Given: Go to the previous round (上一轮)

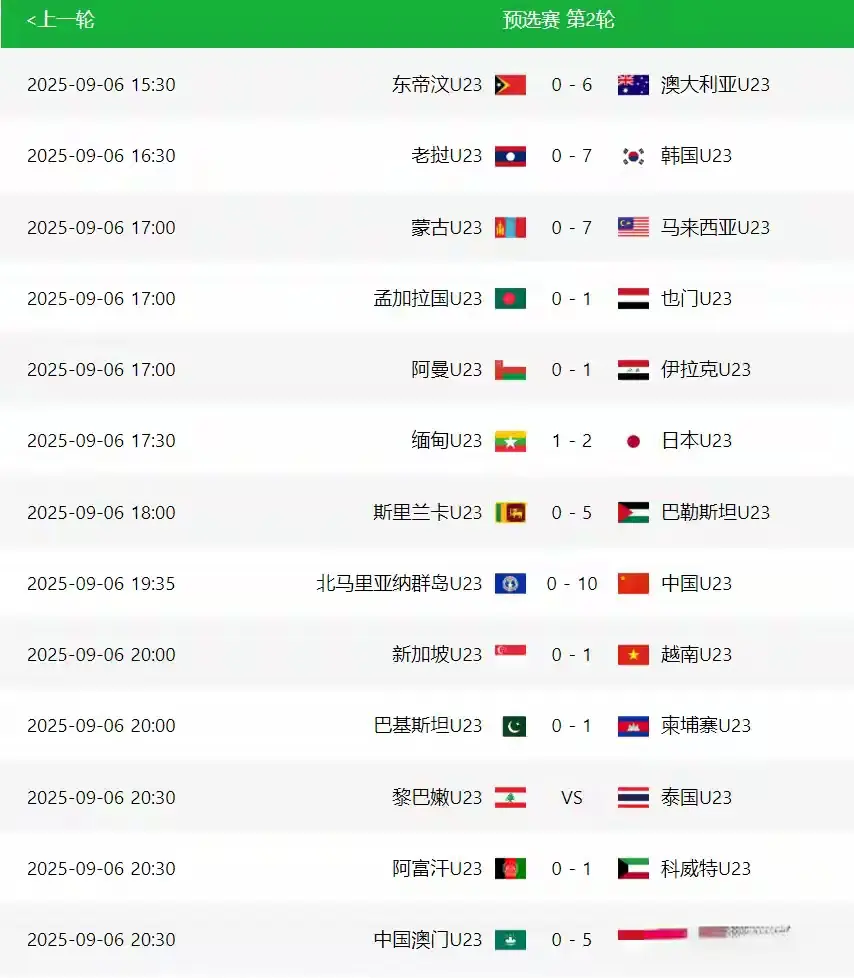Looking at the screenshot, I should point(61,20).
